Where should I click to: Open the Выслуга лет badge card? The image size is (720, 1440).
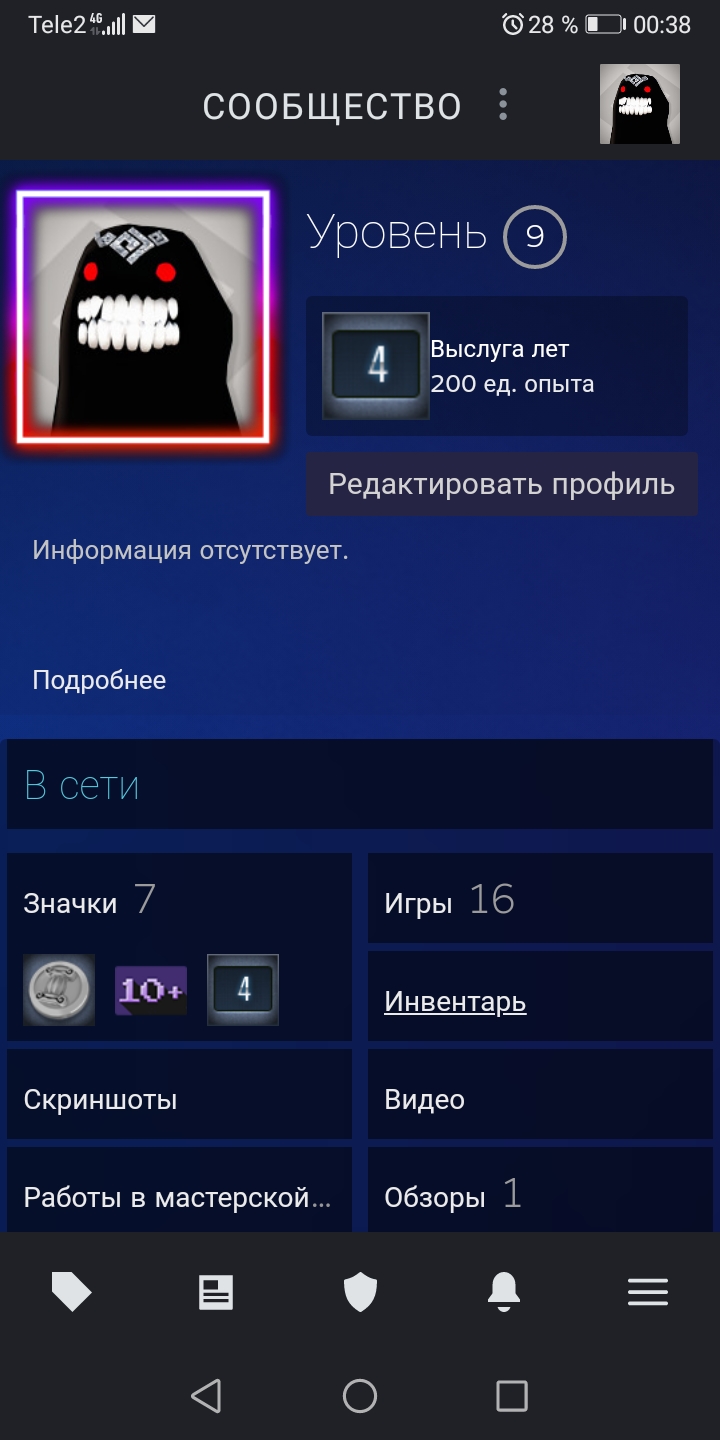[497, 366]
